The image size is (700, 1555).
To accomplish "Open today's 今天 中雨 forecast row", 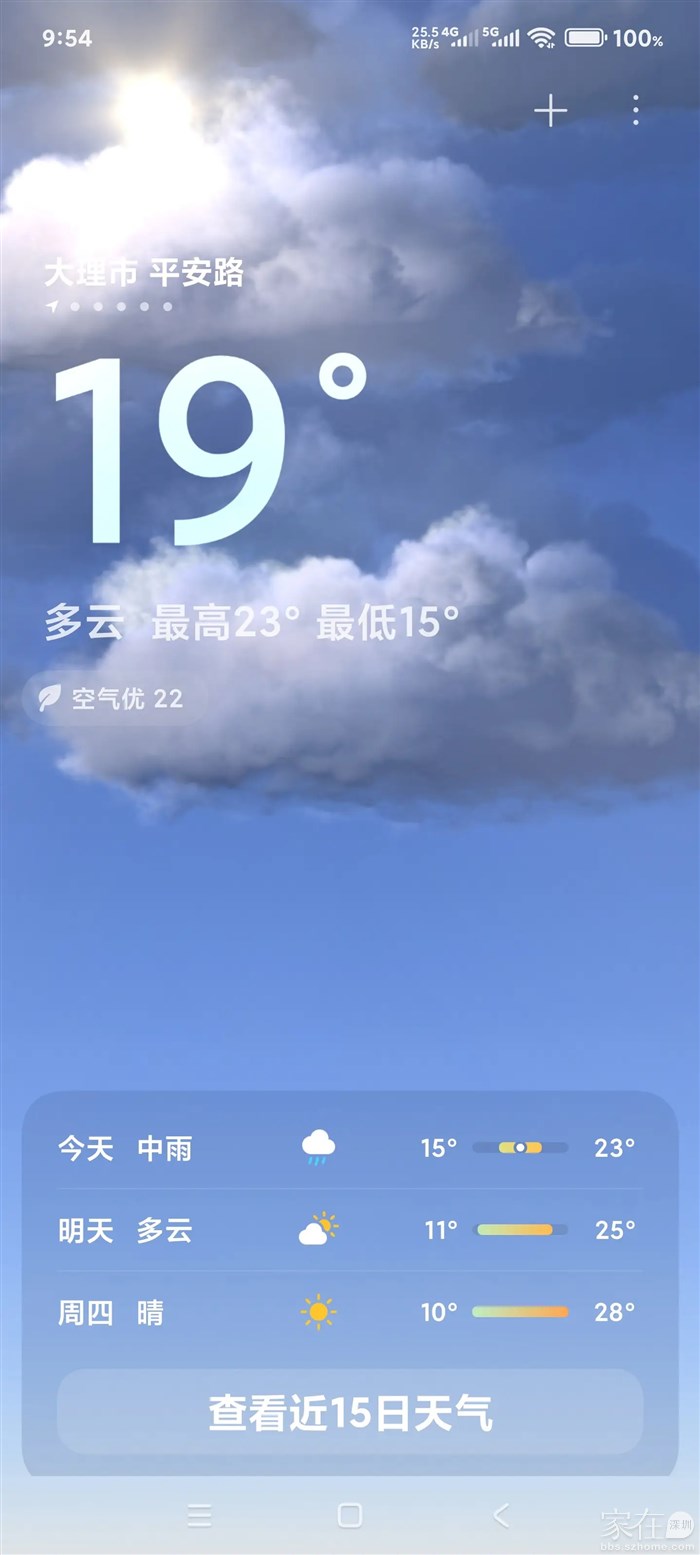I will (x=350, y=1147).
